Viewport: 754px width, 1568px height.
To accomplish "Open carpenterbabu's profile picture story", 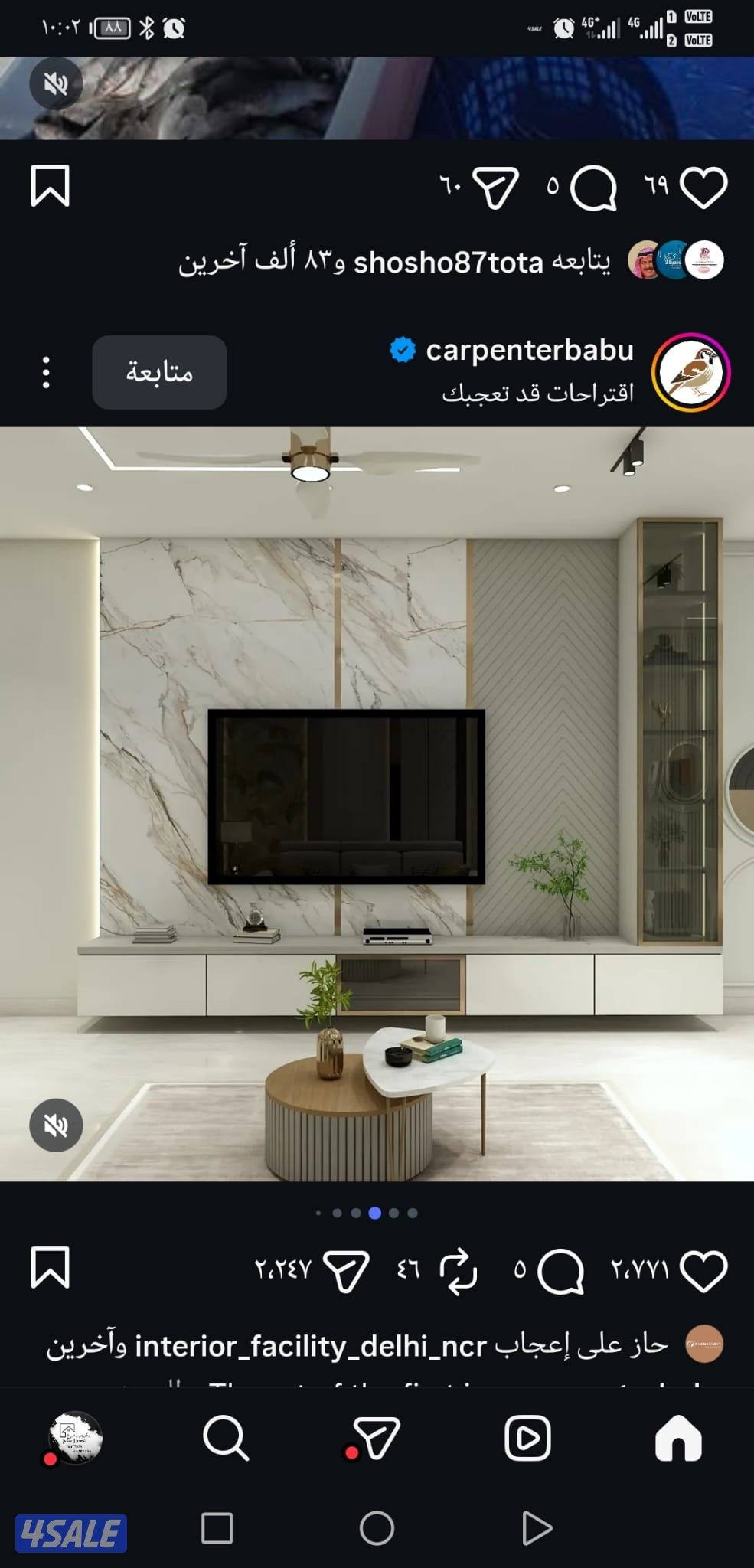I will 690,372.
